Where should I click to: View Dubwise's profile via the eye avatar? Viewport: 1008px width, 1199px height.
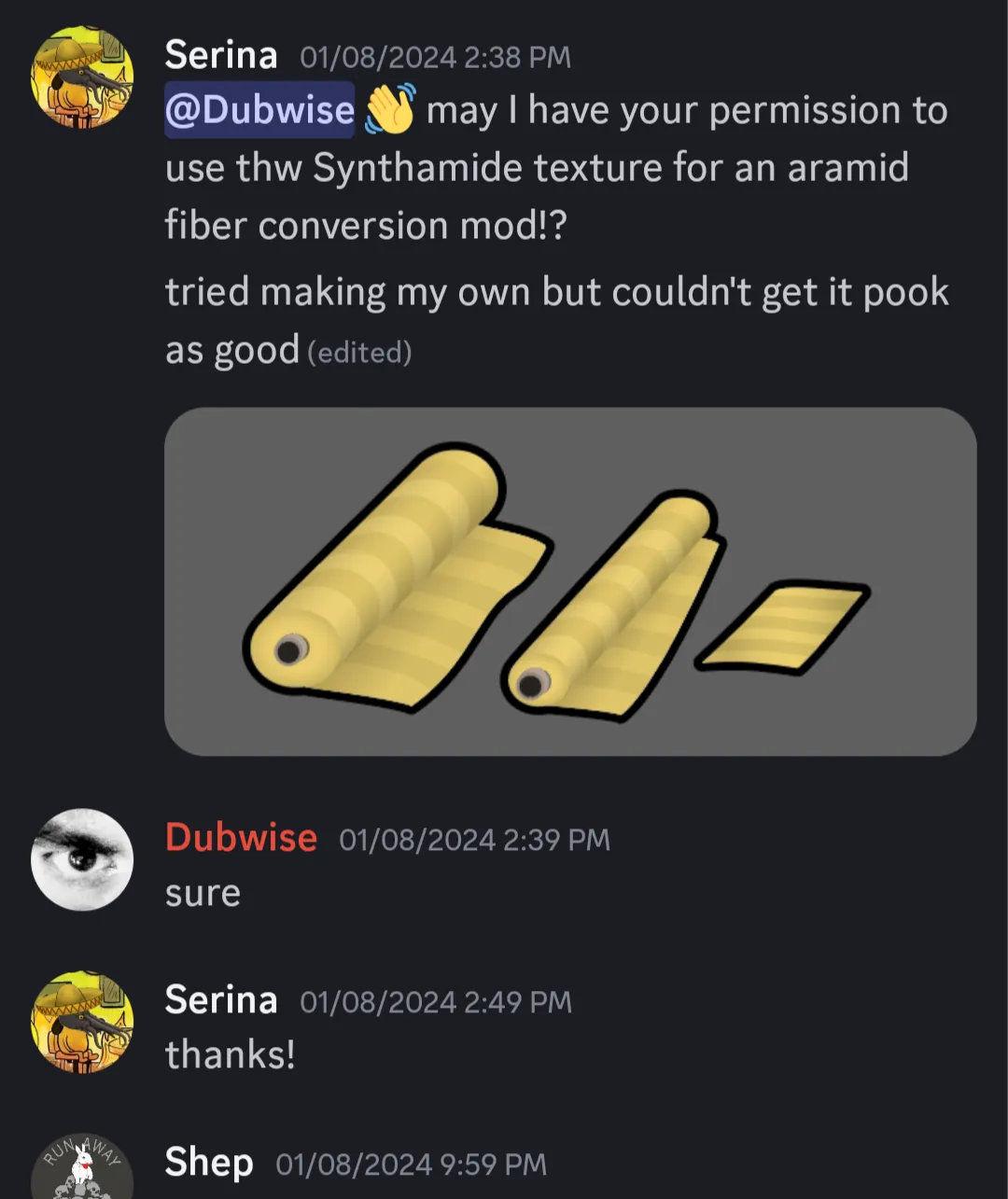(x=82, y=858)
